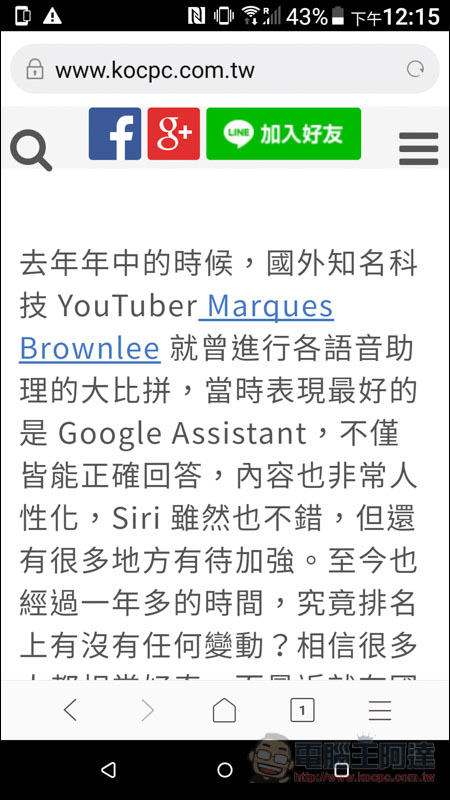Open the browser tabs switcher

point(302,710)
